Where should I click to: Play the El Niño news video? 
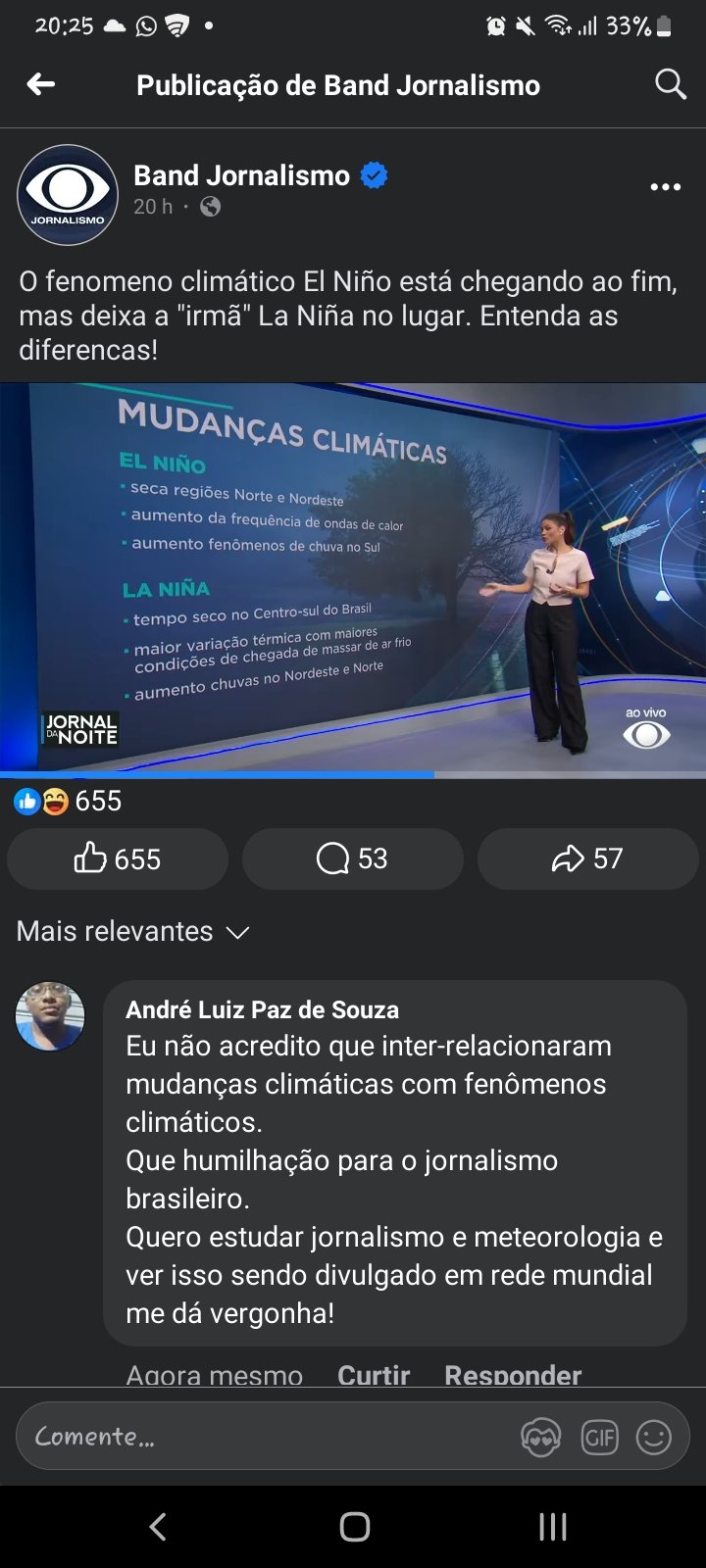tap(353, 576)
